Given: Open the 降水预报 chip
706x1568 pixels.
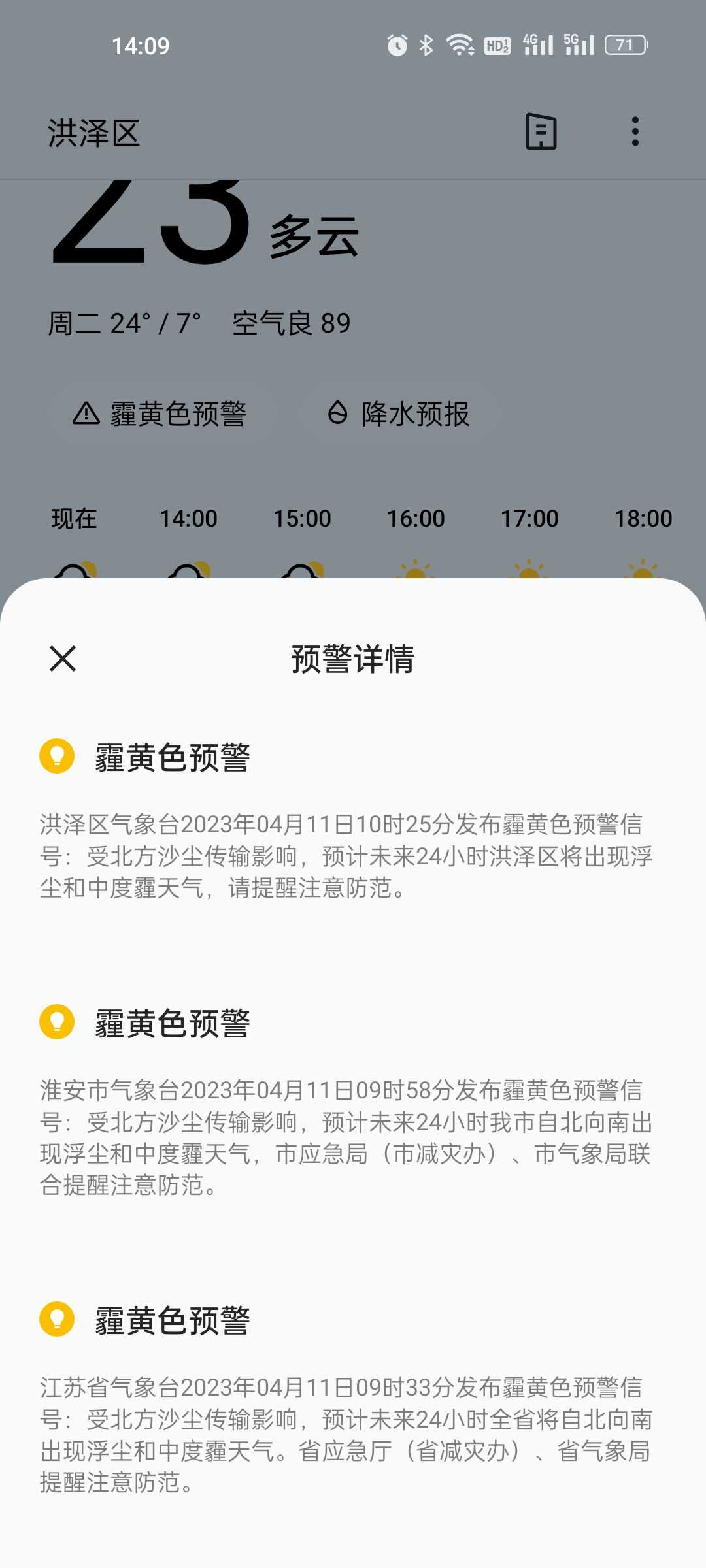Looking at the screenshot, I should click(399, 414).
